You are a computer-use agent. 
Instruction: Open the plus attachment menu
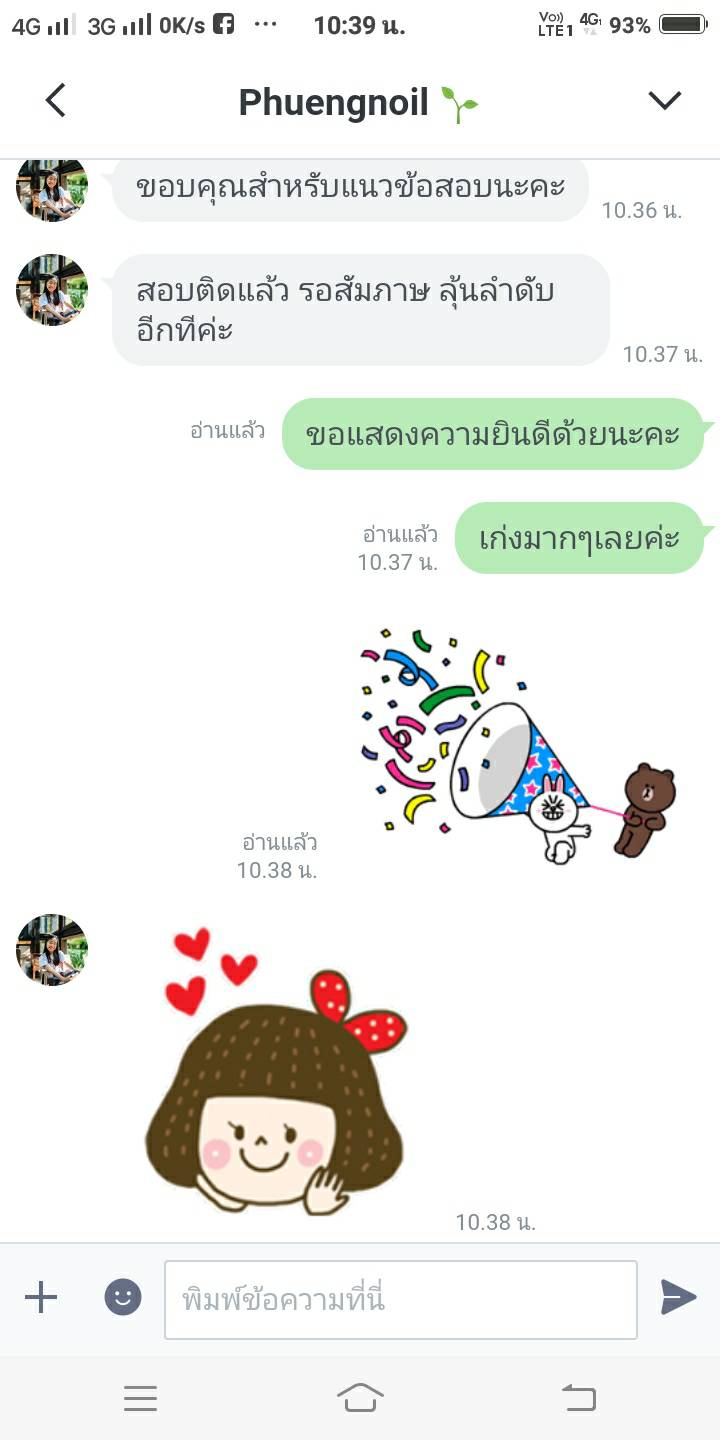point(41,1298)
